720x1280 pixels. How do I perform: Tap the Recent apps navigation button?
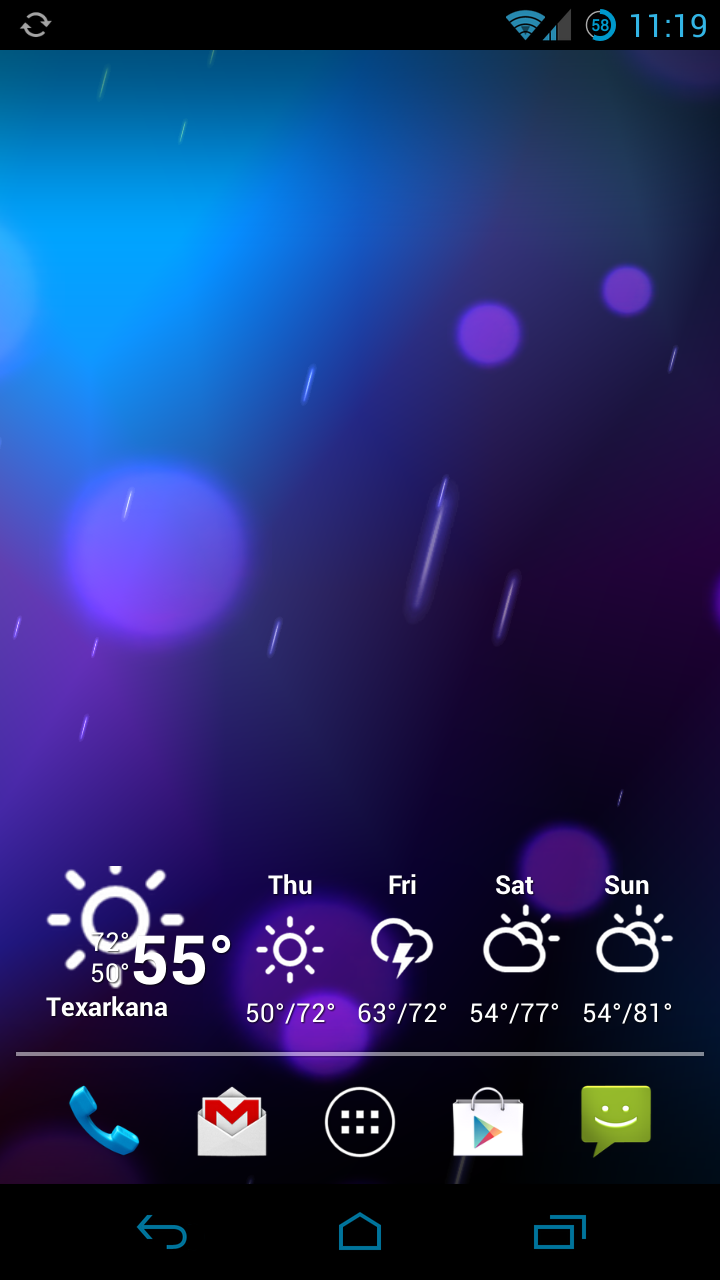[560, 1232]
